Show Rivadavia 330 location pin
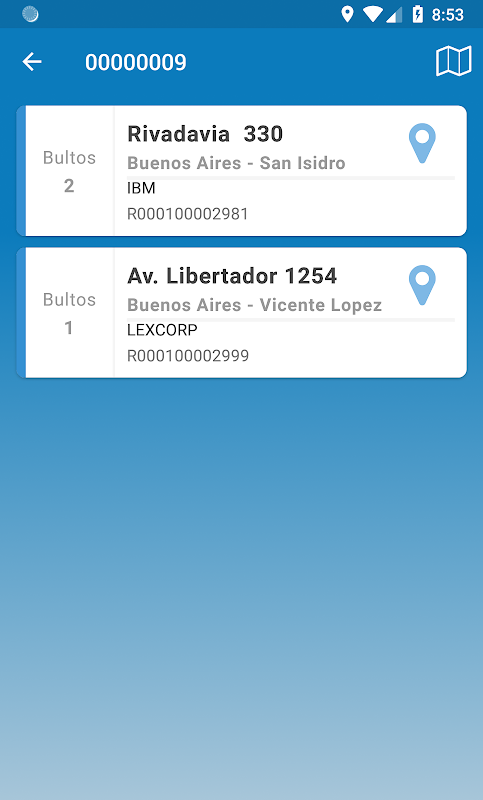This screenshot has width=483, height=800. (x=422, y=143)
